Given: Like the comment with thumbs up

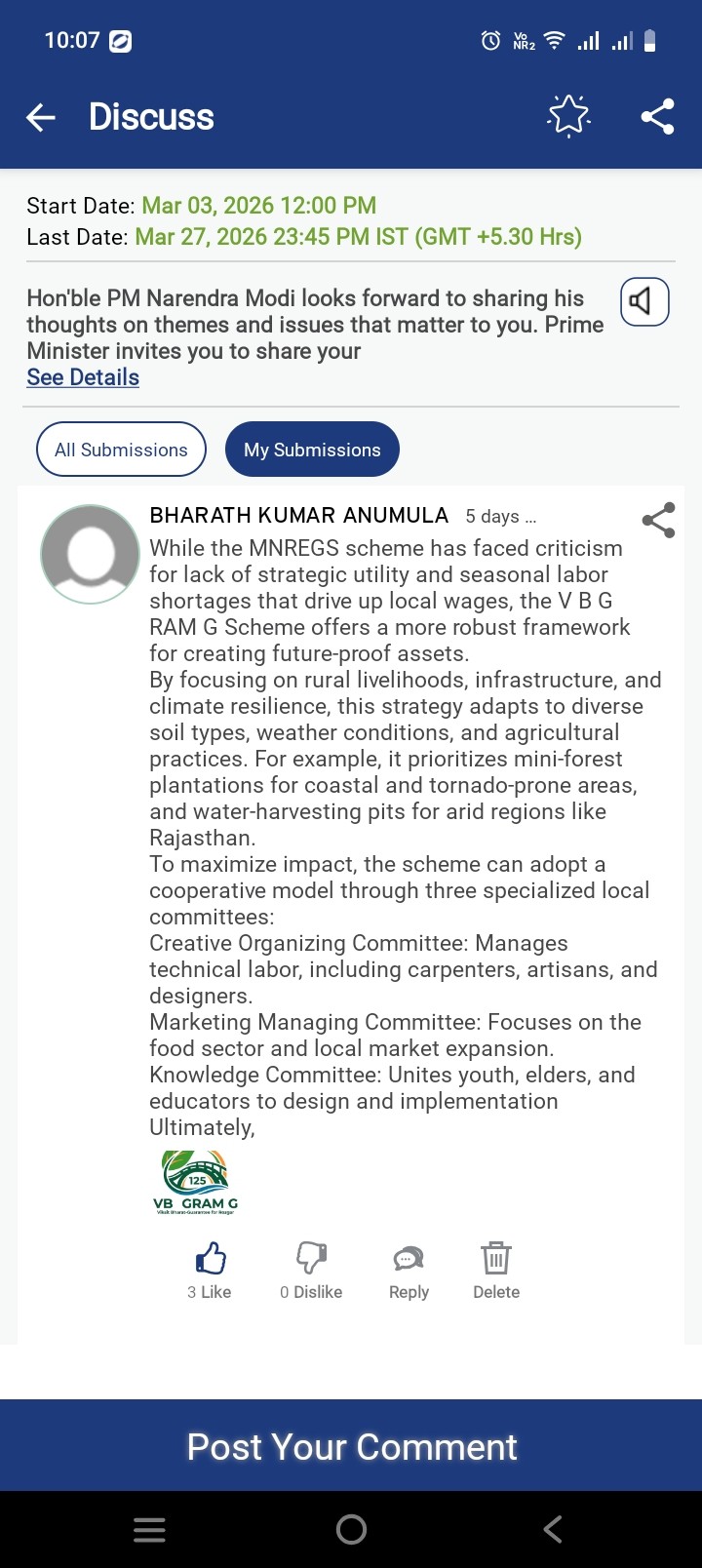Looking at the screenshot, I should point(210,1271).
